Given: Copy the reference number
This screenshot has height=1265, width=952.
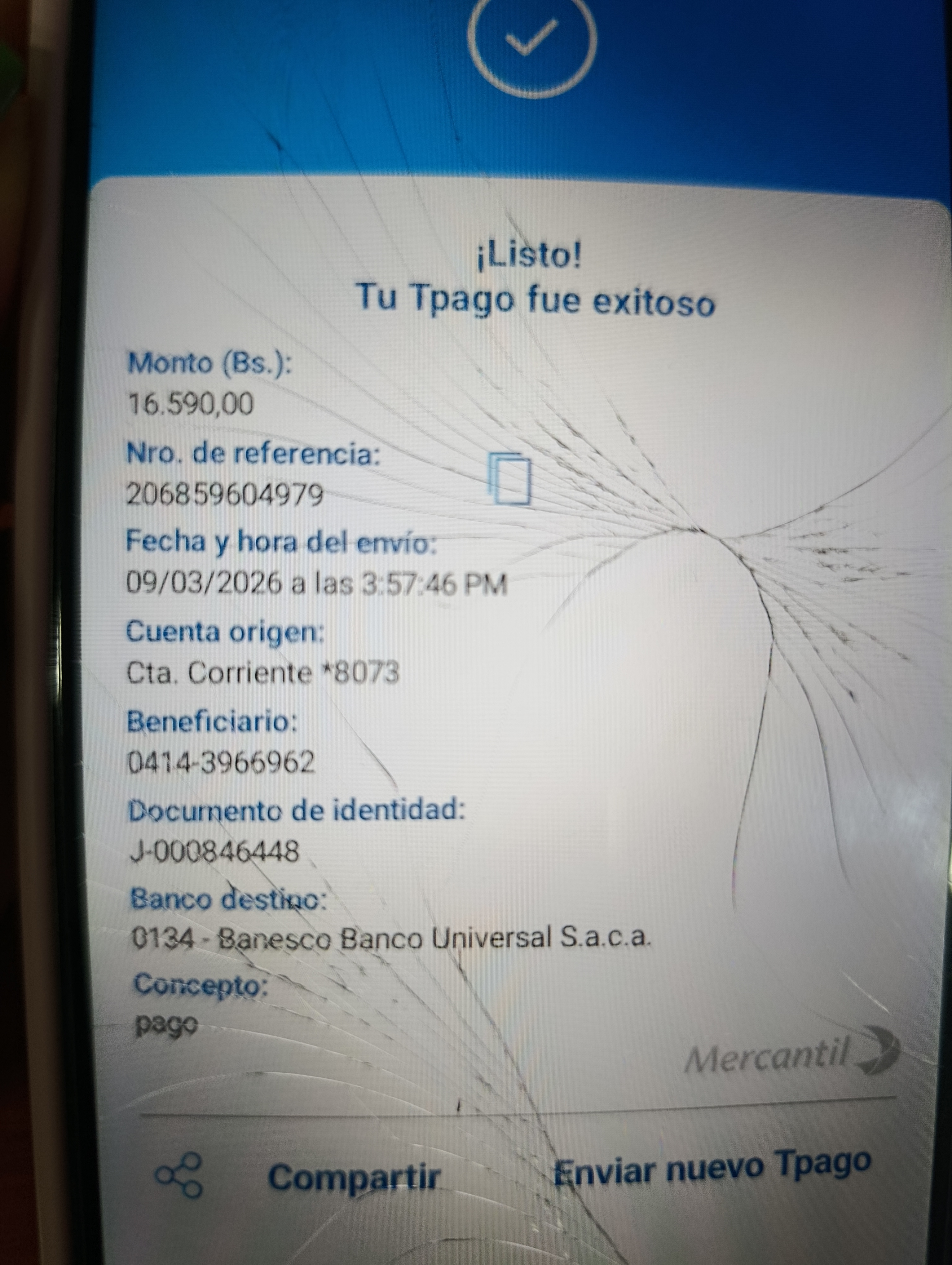Looking at the screenshot, I should click(x=509, y=478).
